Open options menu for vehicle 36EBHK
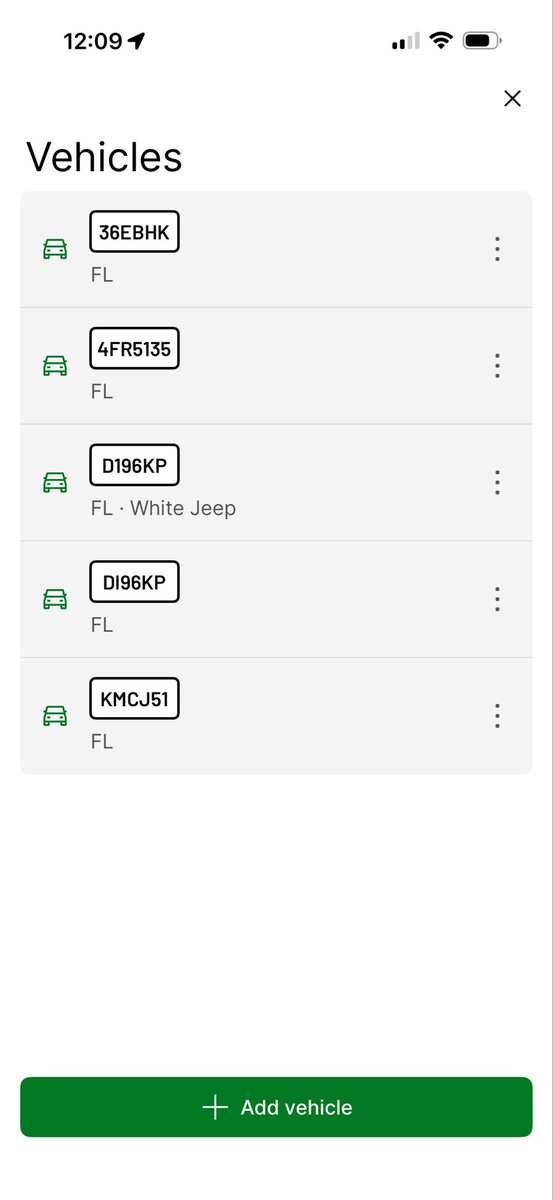 click(x=497, y=249)
